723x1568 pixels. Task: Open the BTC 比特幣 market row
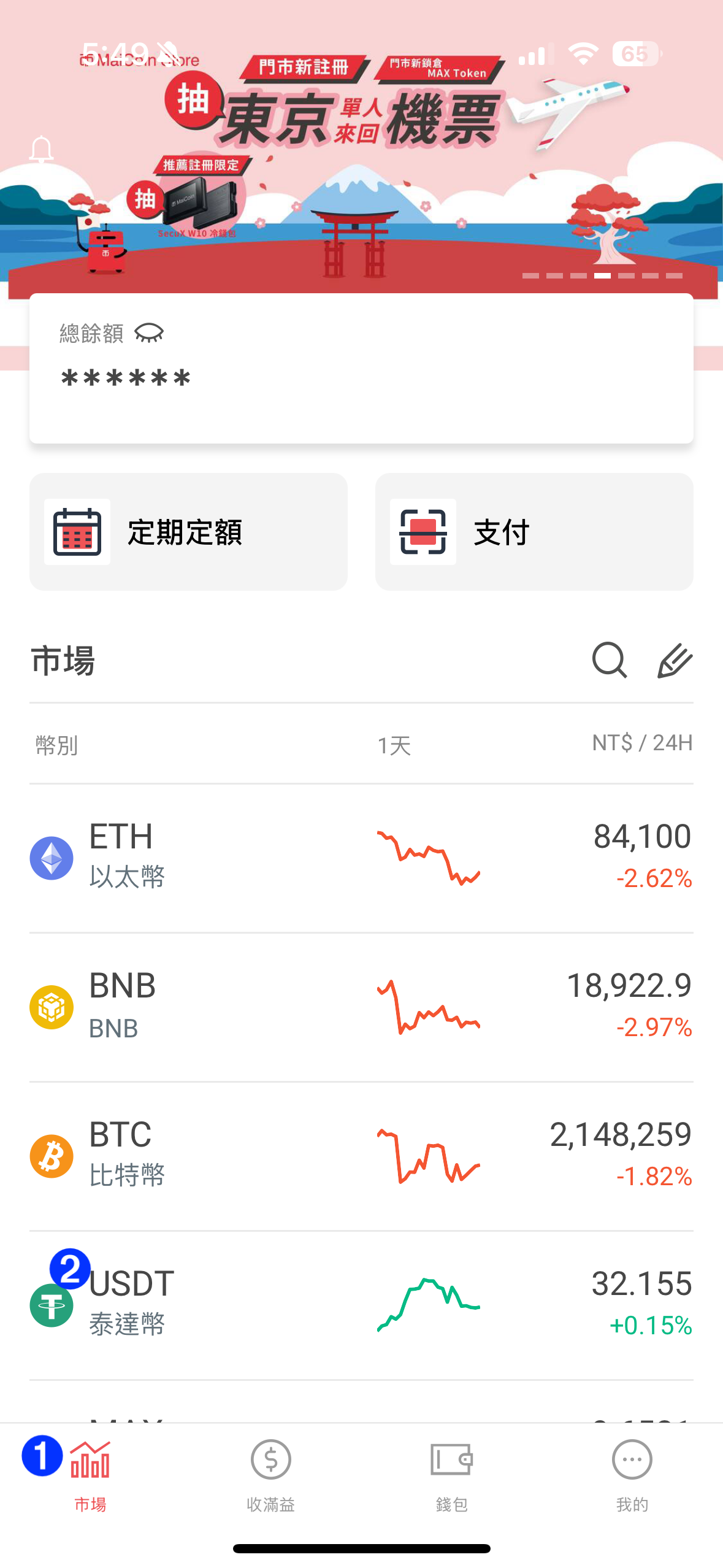[x=361, y=1156]
